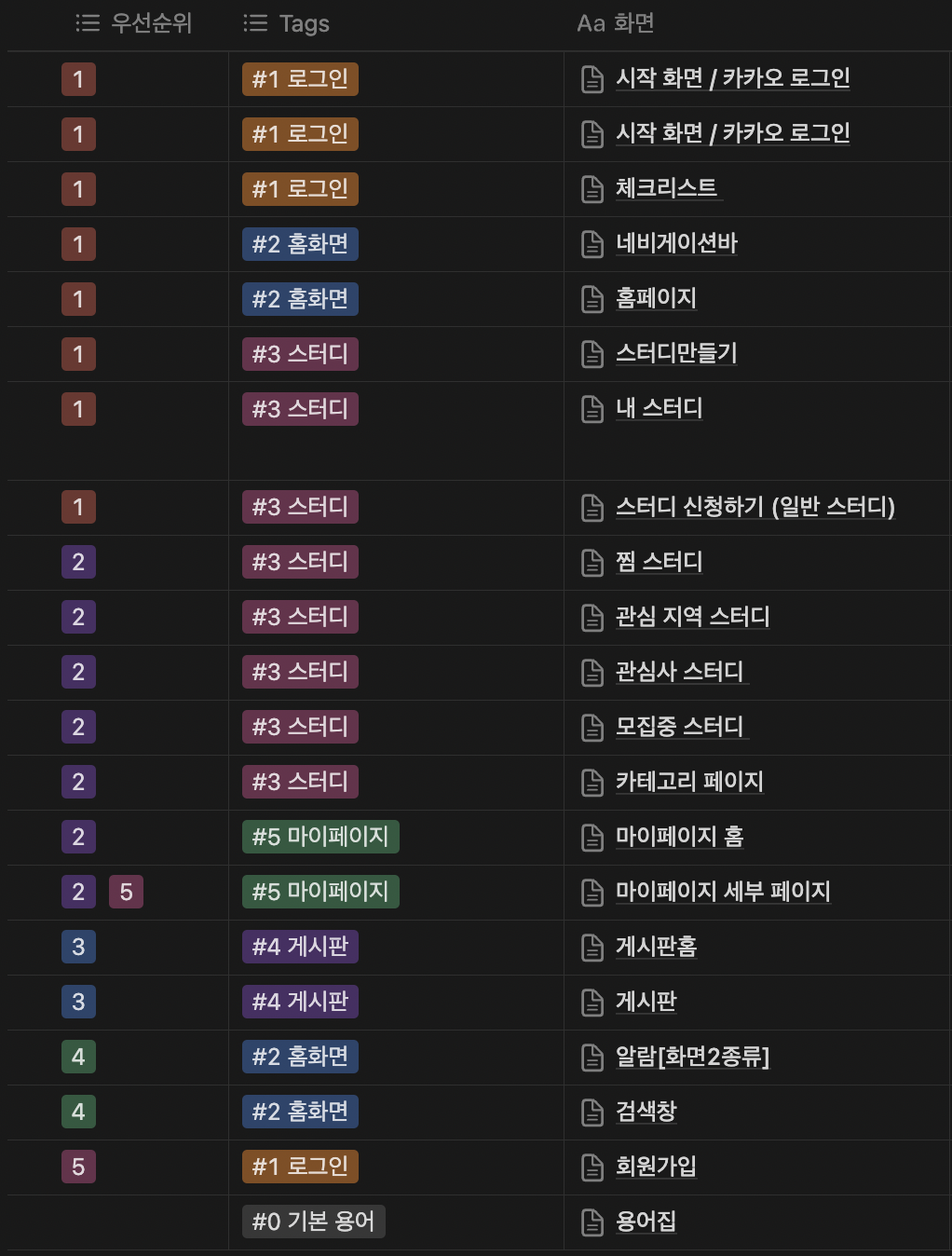Open the 관심 지역 스터디 page

tap(692, 617)
